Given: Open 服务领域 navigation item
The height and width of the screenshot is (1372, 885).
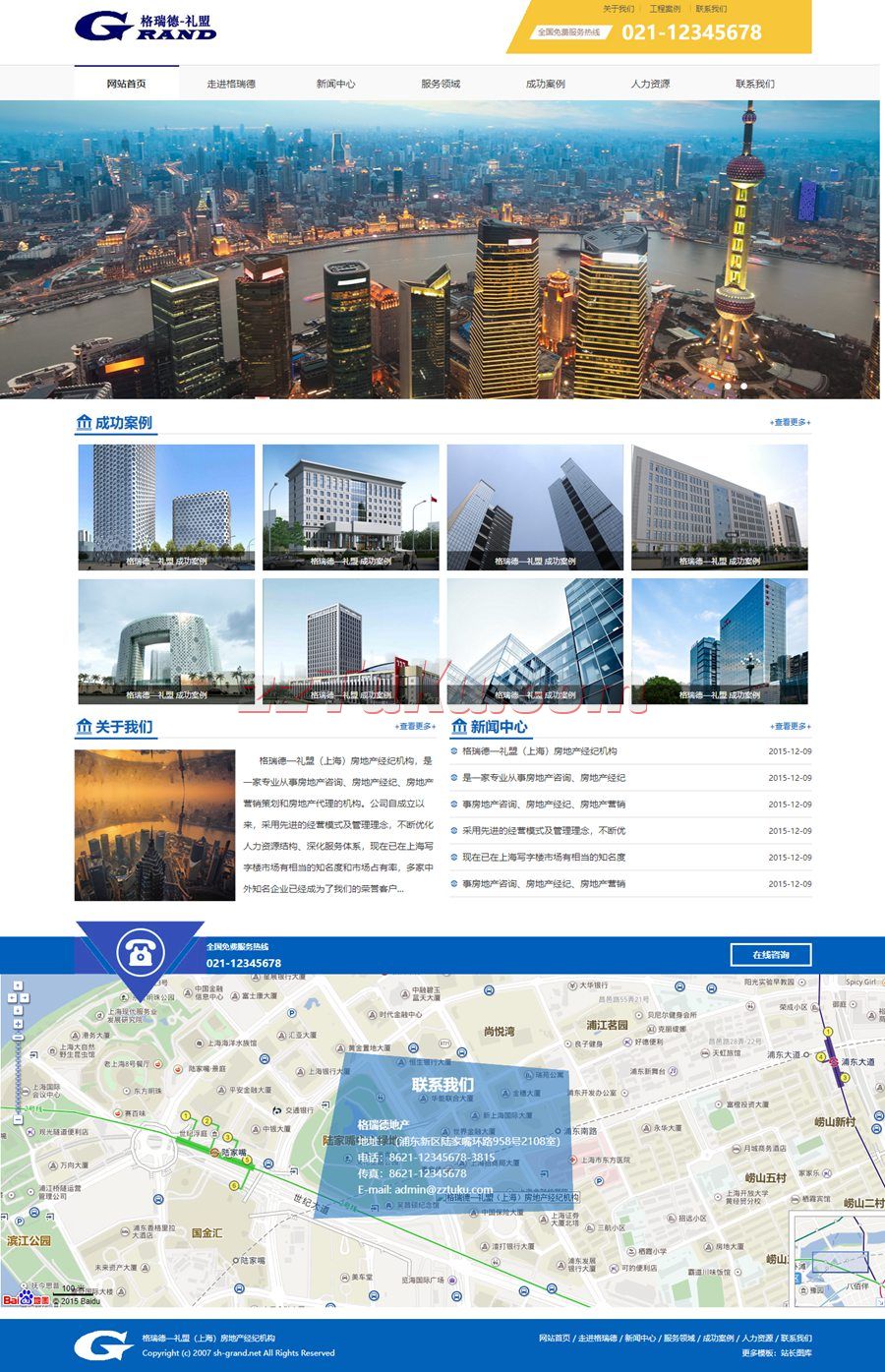Looking at the screenshot, I should 441,84.
